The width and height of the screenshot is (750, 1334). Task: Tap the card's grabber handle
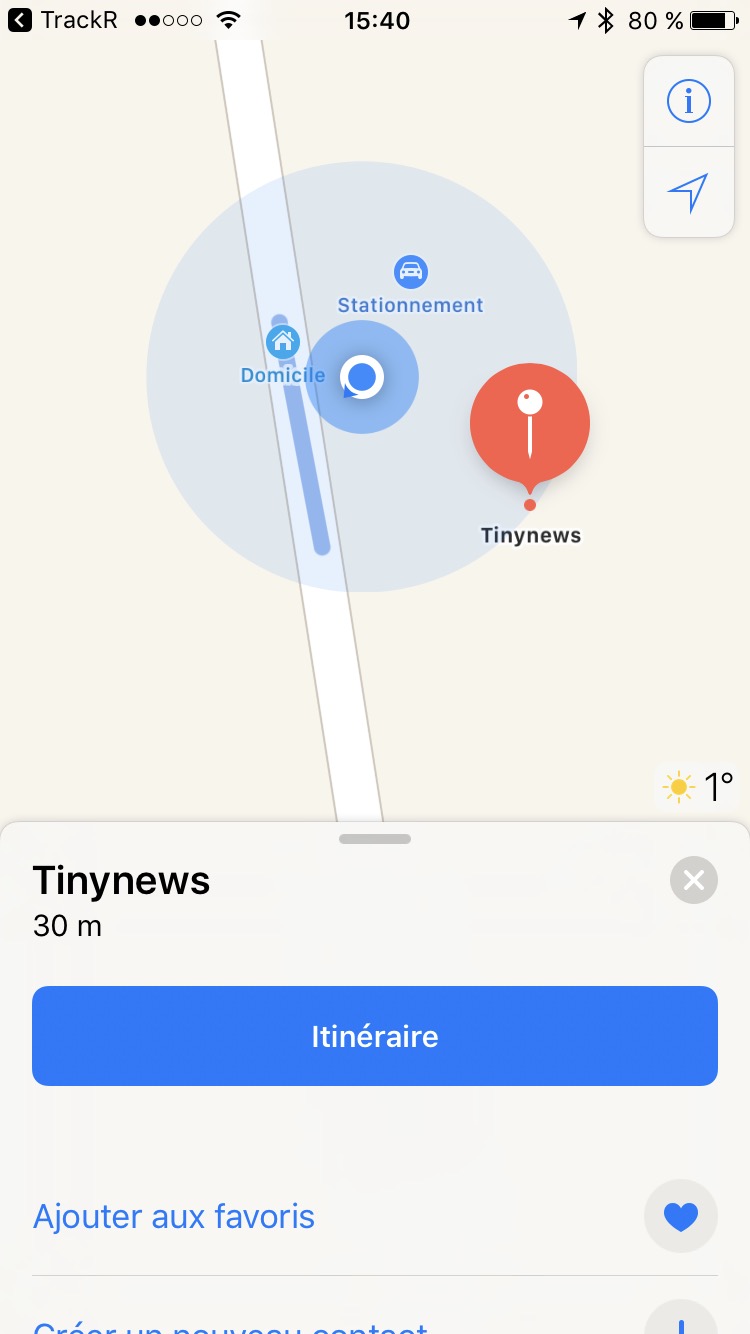point(375,839)
